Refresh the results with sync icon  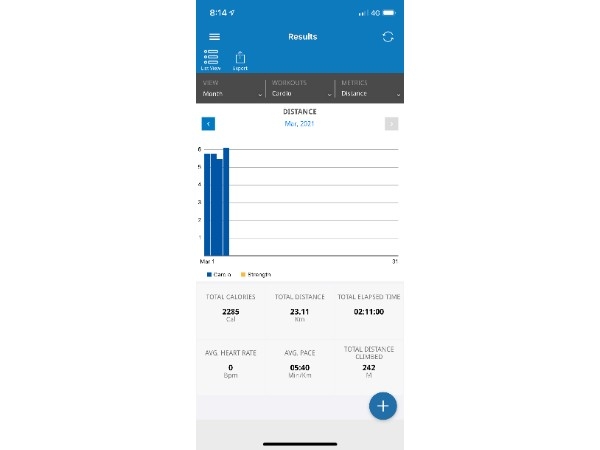pyautogui.click(x=388, y=37)
